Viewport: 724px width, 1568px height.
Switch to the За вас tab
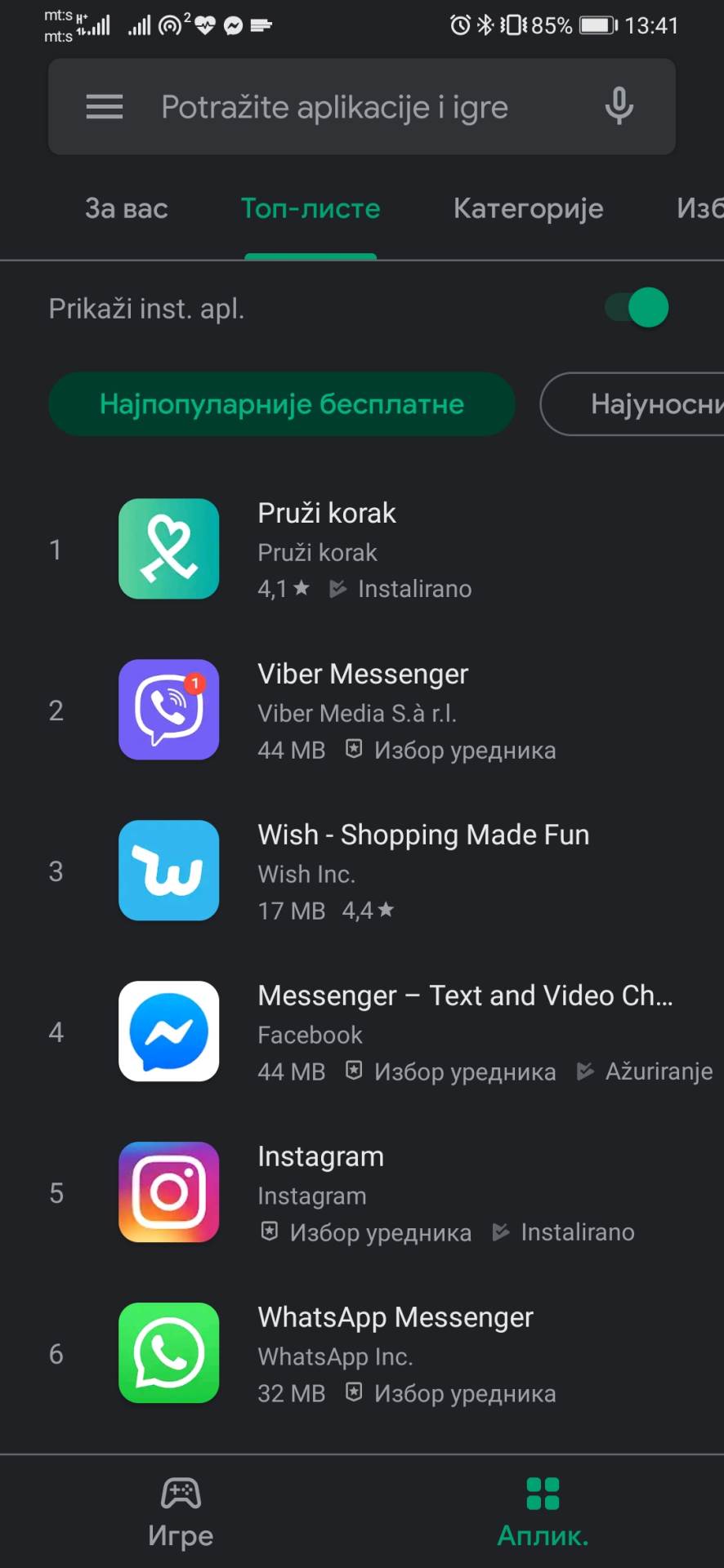pos(127,209)
